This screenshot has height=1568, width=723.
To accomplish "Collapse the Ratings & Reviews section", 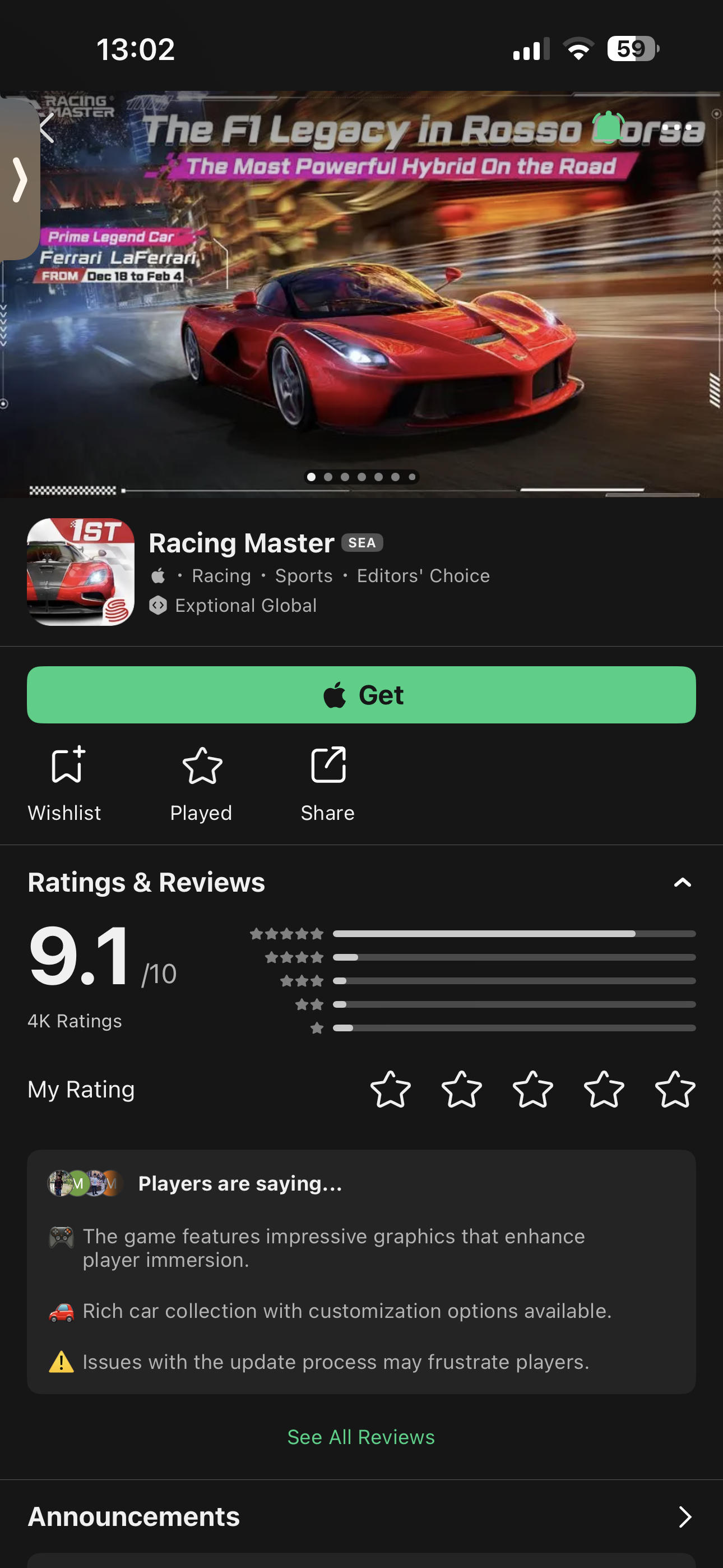I will coord(682,882).
